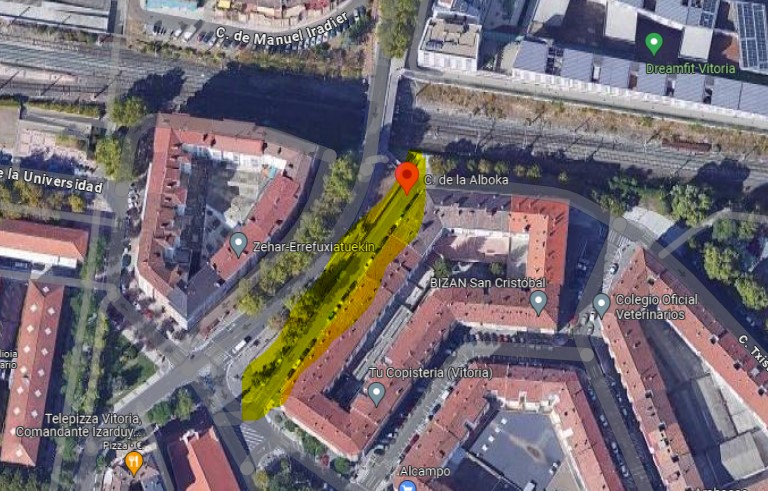
Task: Select the Telepizza Vitoria restaurant marker
Action: click(x=134, y=461)
